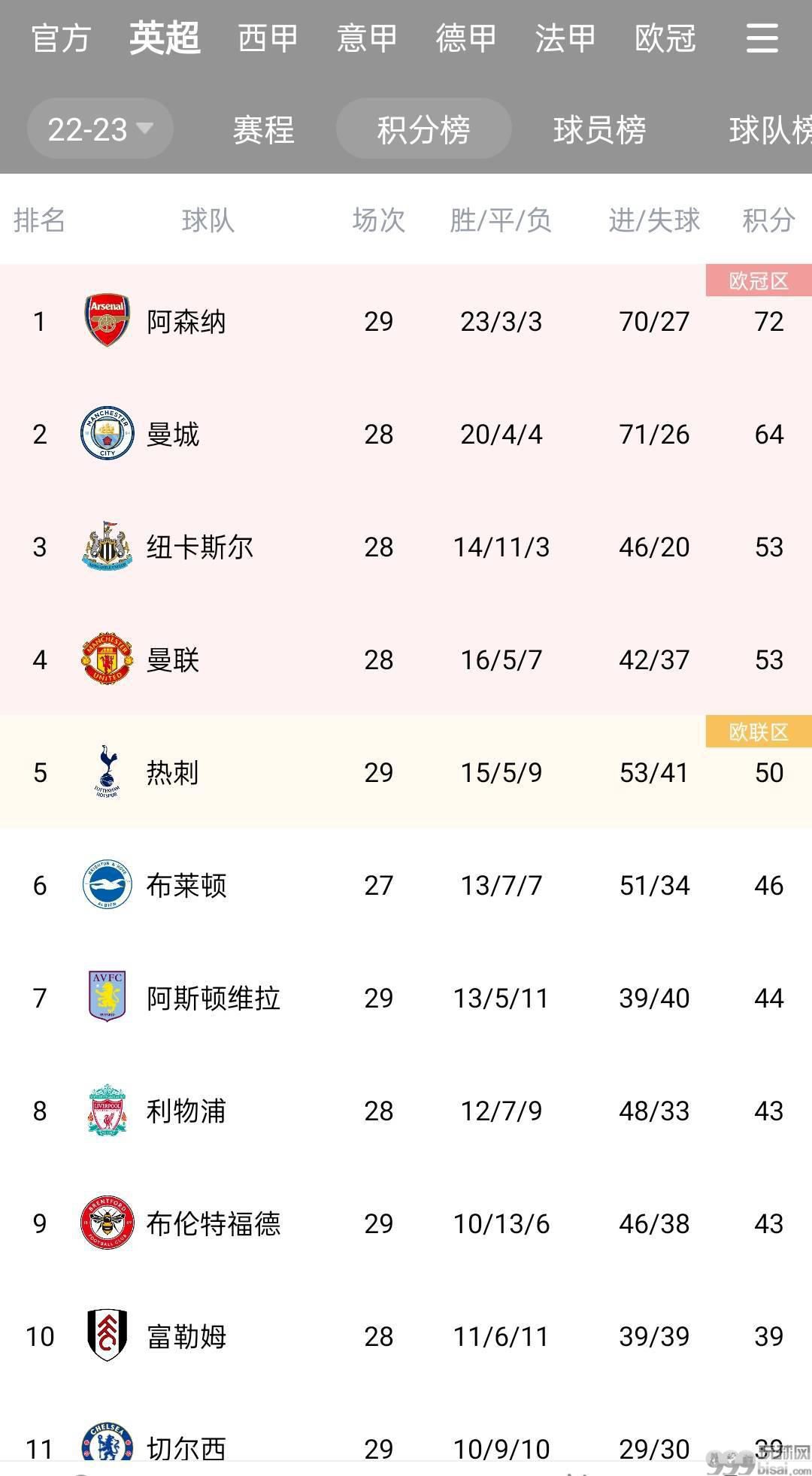Viewport: 812px width, 1476px height.
Task: Switch to the 球员榜 player rankings
Action: point(599,129)
